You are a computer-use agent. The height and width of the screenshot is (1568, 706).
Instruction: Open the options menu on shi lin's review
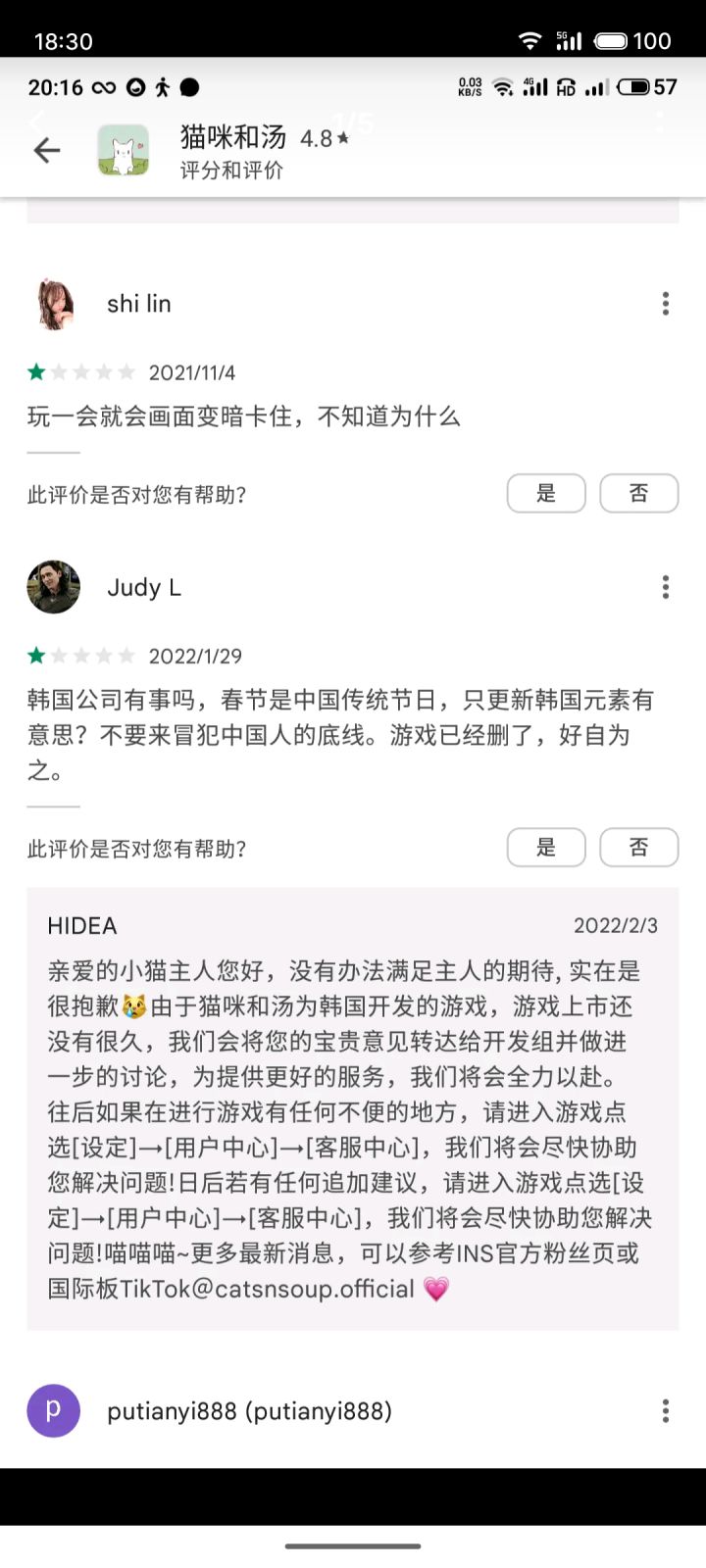click(x=665, y=304)
